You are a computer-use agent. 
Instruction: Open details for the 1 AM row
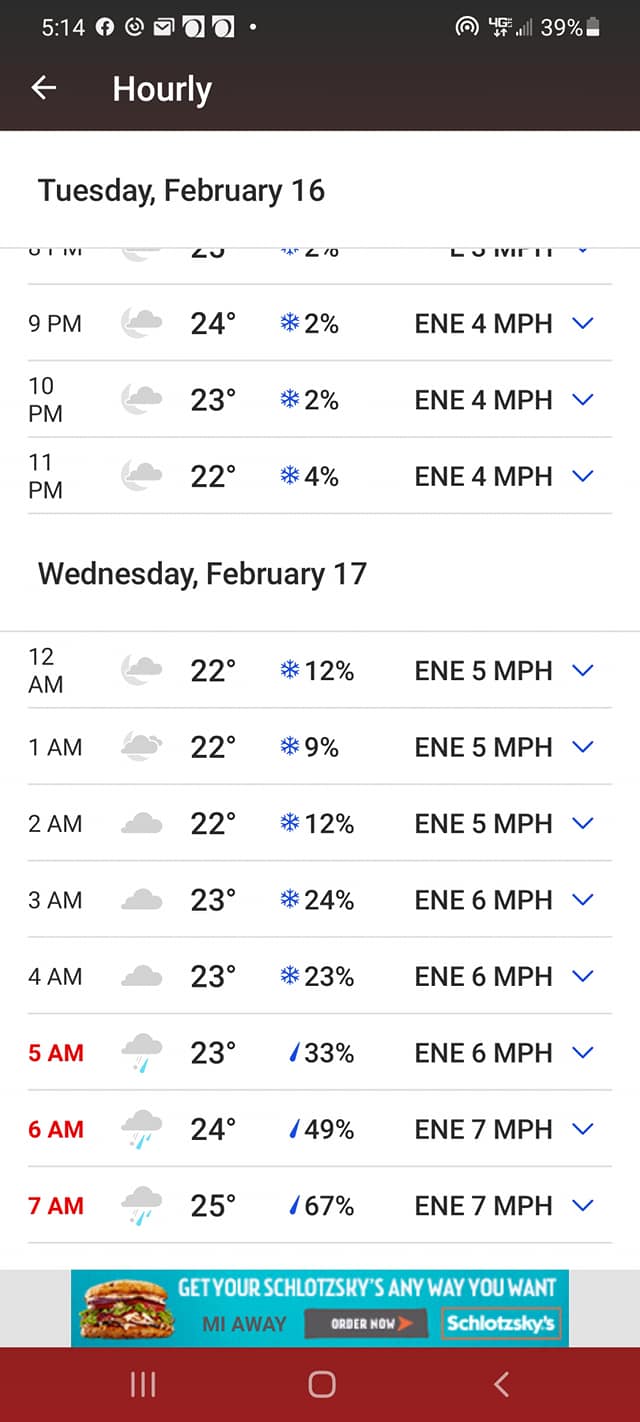tap(583, 747)
